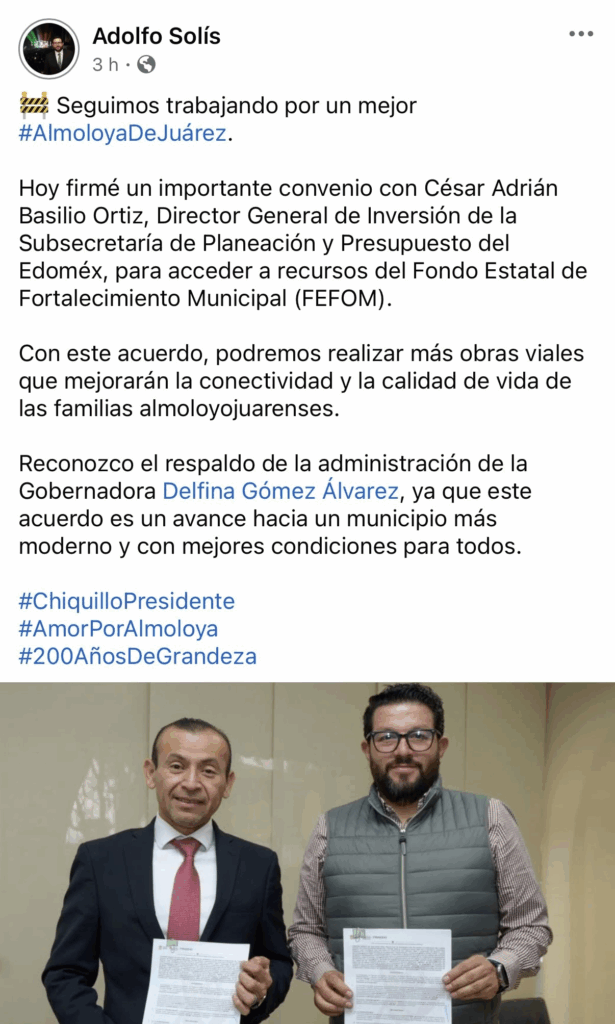Open the #AmorPorAlmoloya hashtag

click(x=118, y=629)
